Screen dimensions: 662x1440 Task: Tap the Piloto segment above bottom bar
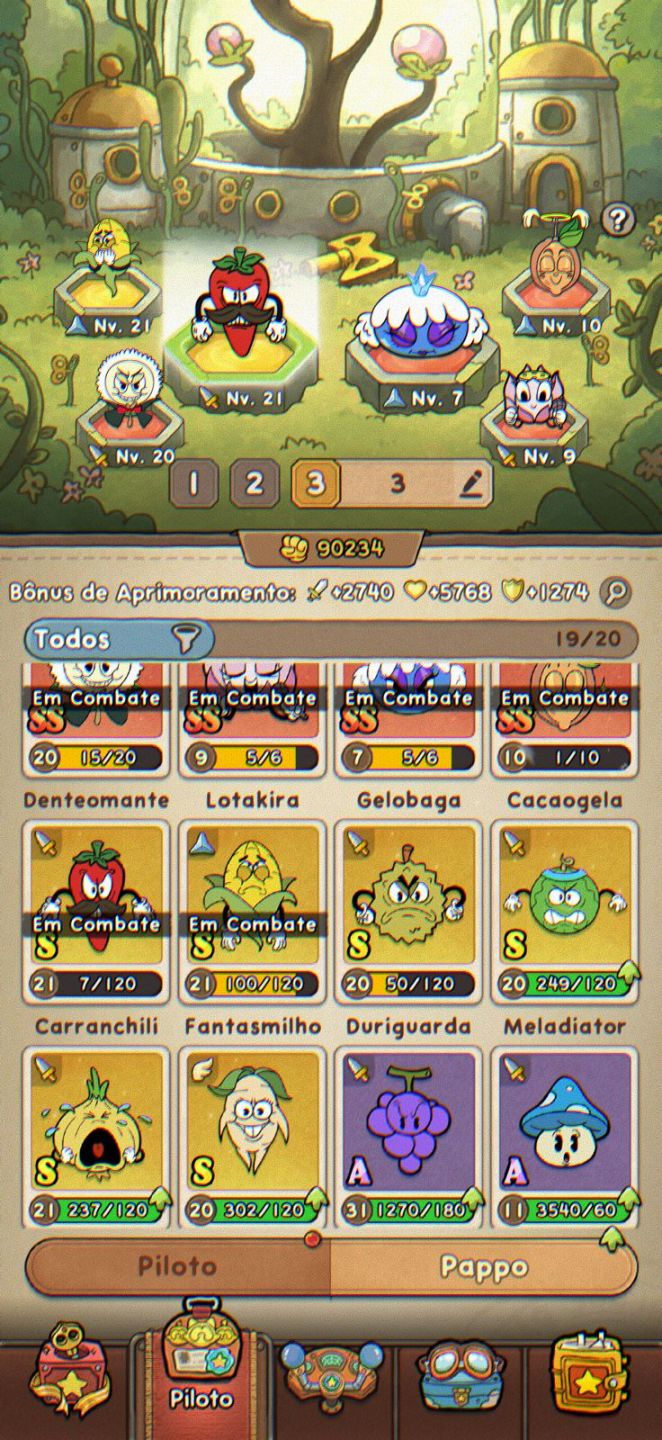[177, 1268]
